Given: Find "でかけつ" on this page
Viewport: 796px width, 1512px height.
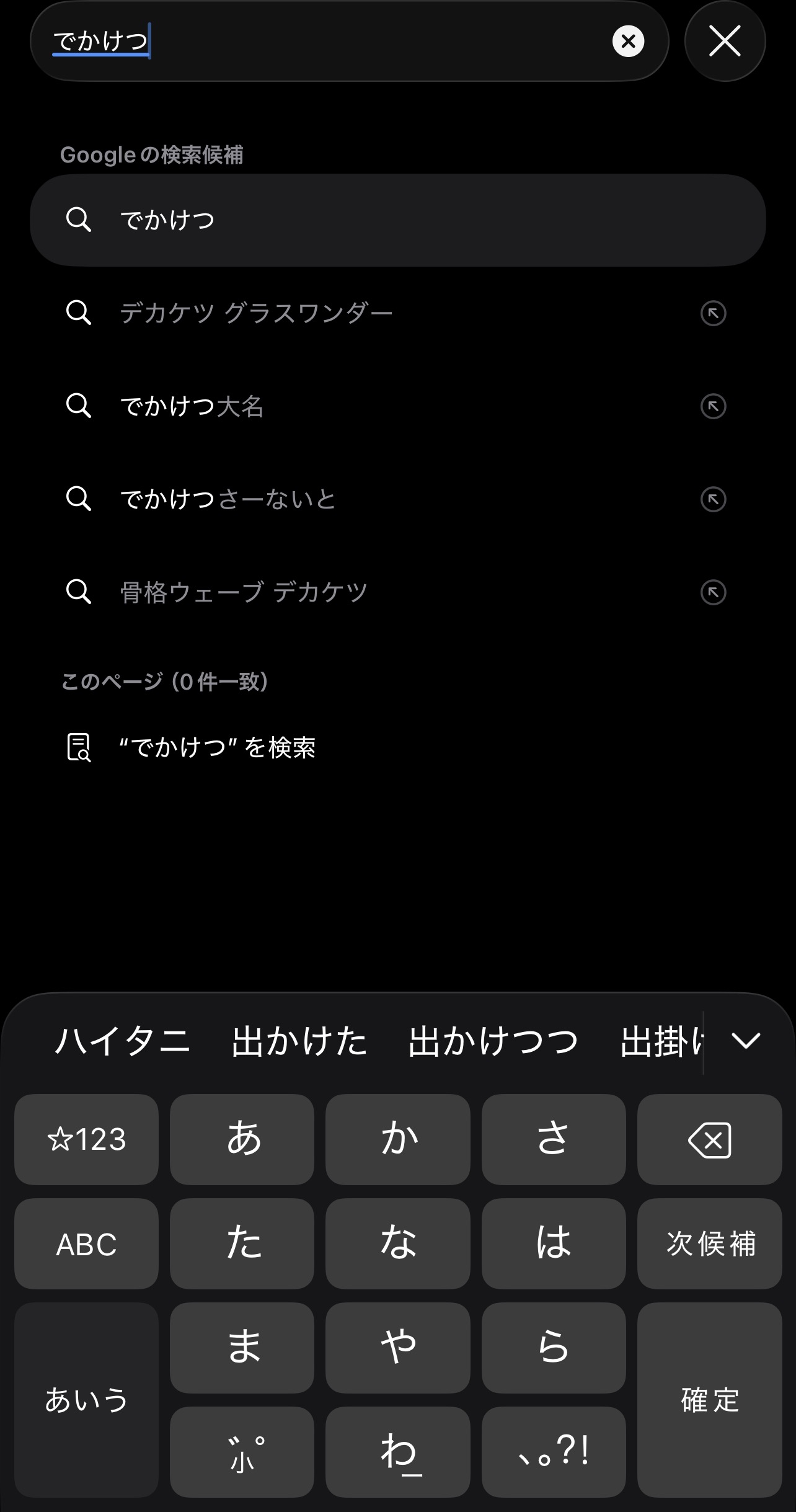Looking at the screenshot, I should [x=217, y=747].
